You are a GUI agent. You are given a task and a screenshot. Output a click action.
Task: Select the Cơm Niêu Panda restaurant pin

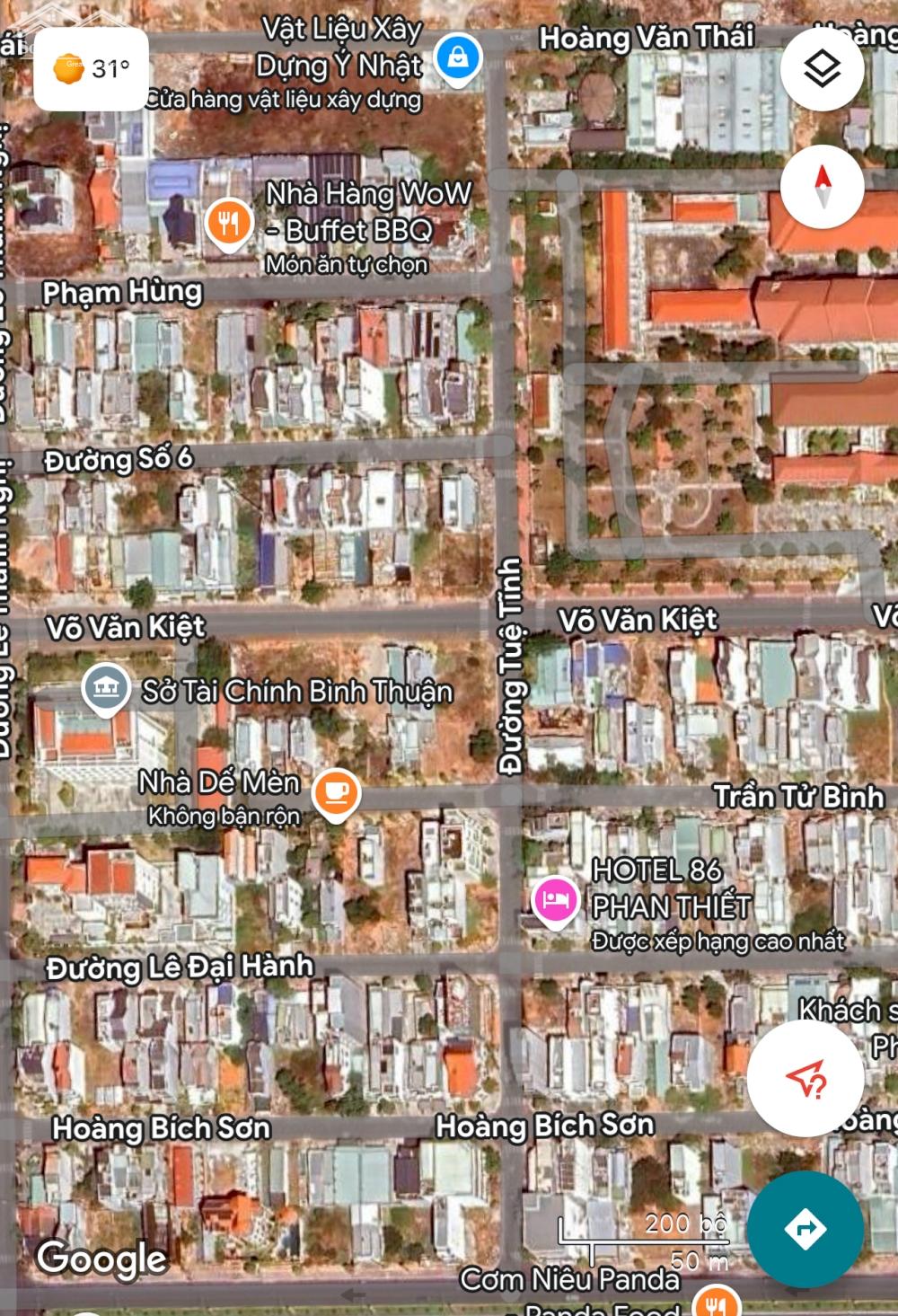716,1303
